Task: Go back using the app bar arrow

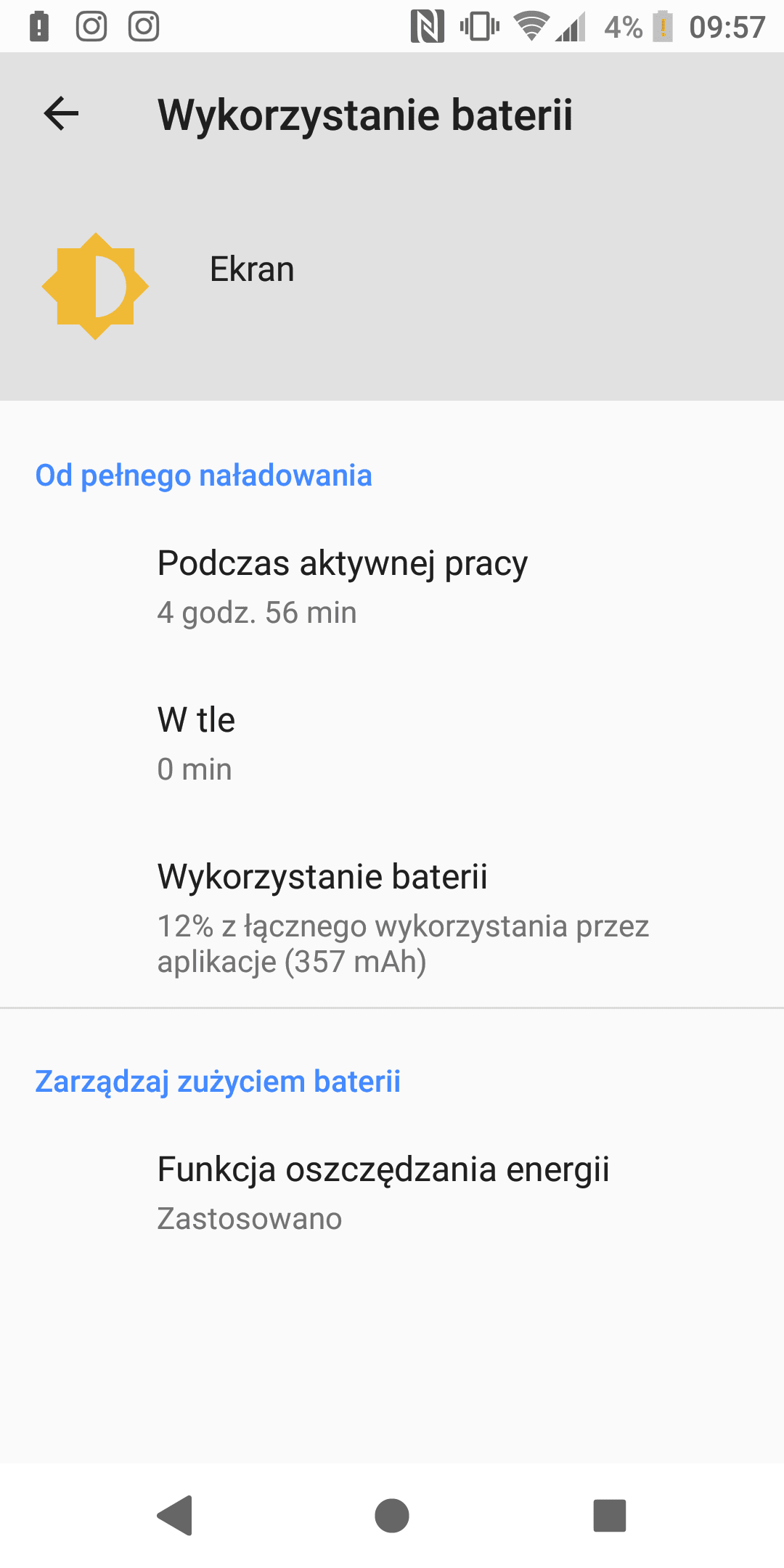Action: [61, 114]
